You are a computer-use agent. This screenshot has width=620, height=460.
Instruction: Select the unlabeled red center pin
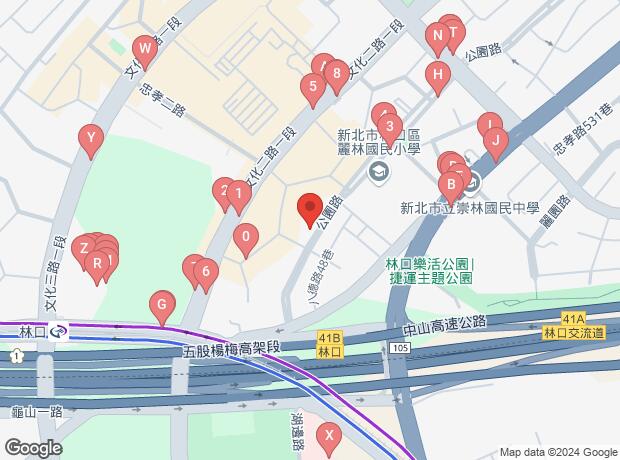point(310,207)
